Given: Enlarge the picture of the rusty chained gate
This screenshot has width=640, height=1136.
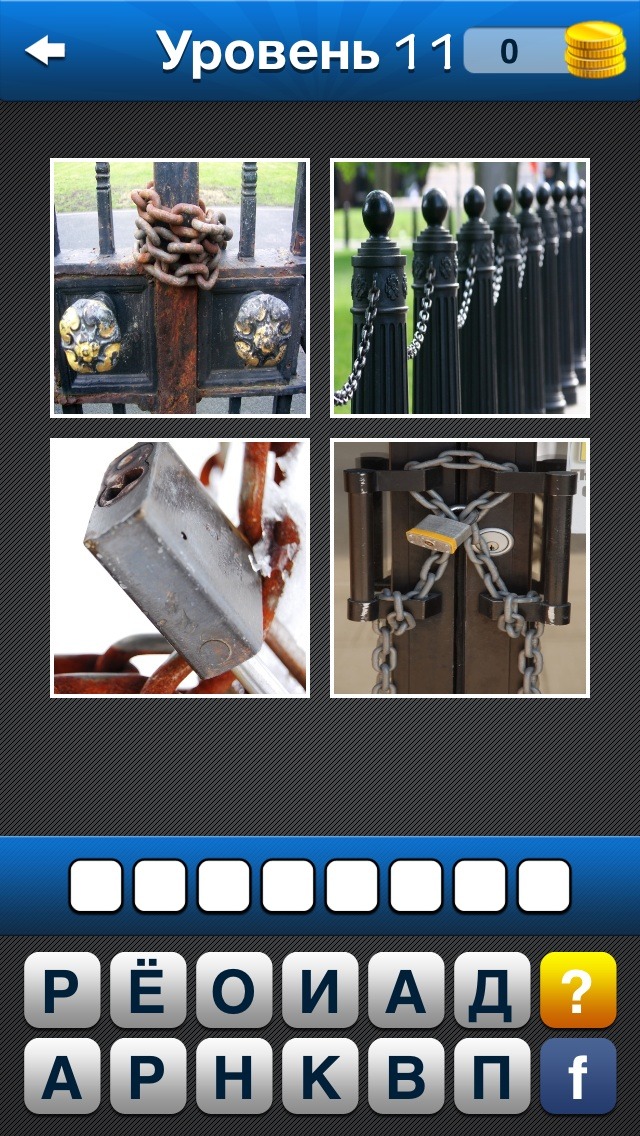Looking at the screenshot, I should coord(180,288).
